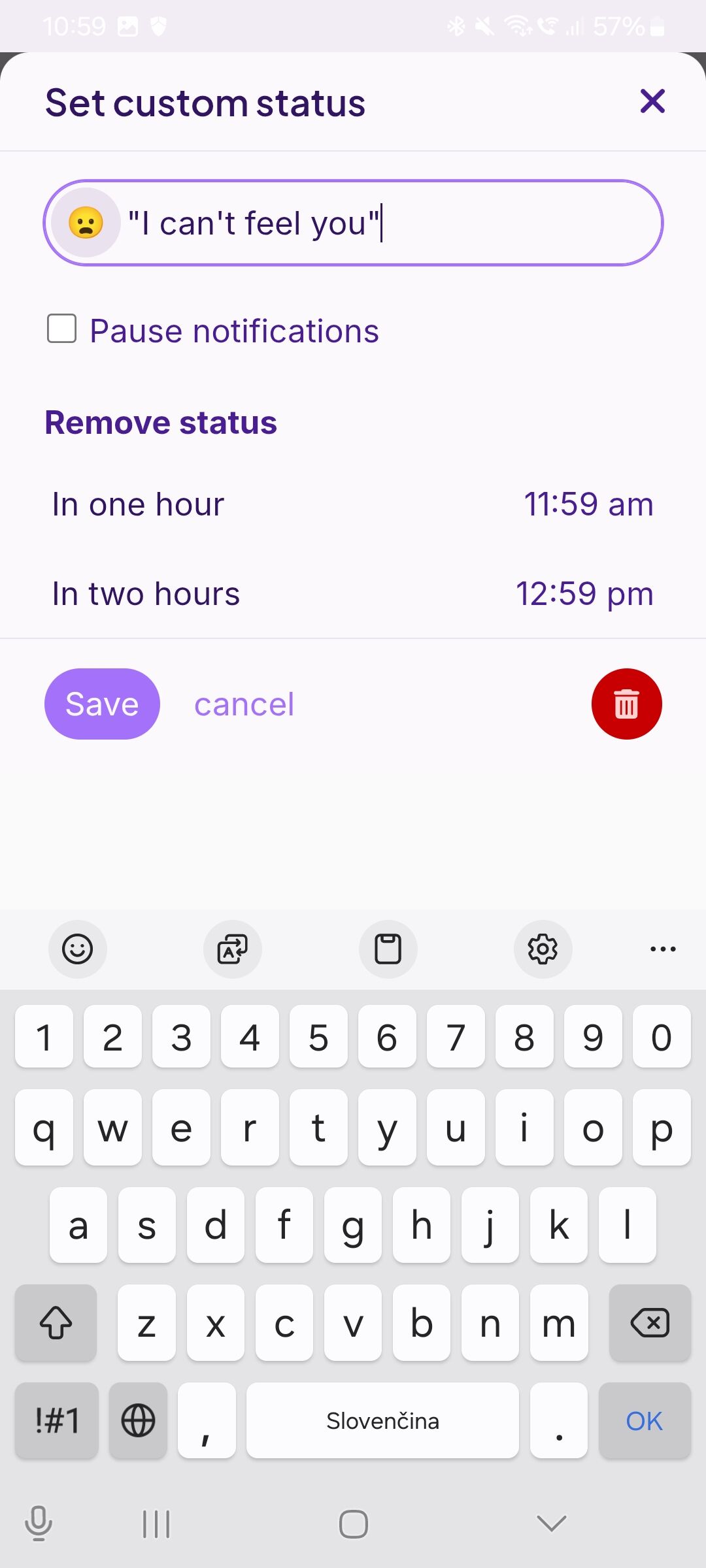The height and width of the screenshot is (1568, 706).
Task: Tap the cancel link
Action: (x=244, y=704)
